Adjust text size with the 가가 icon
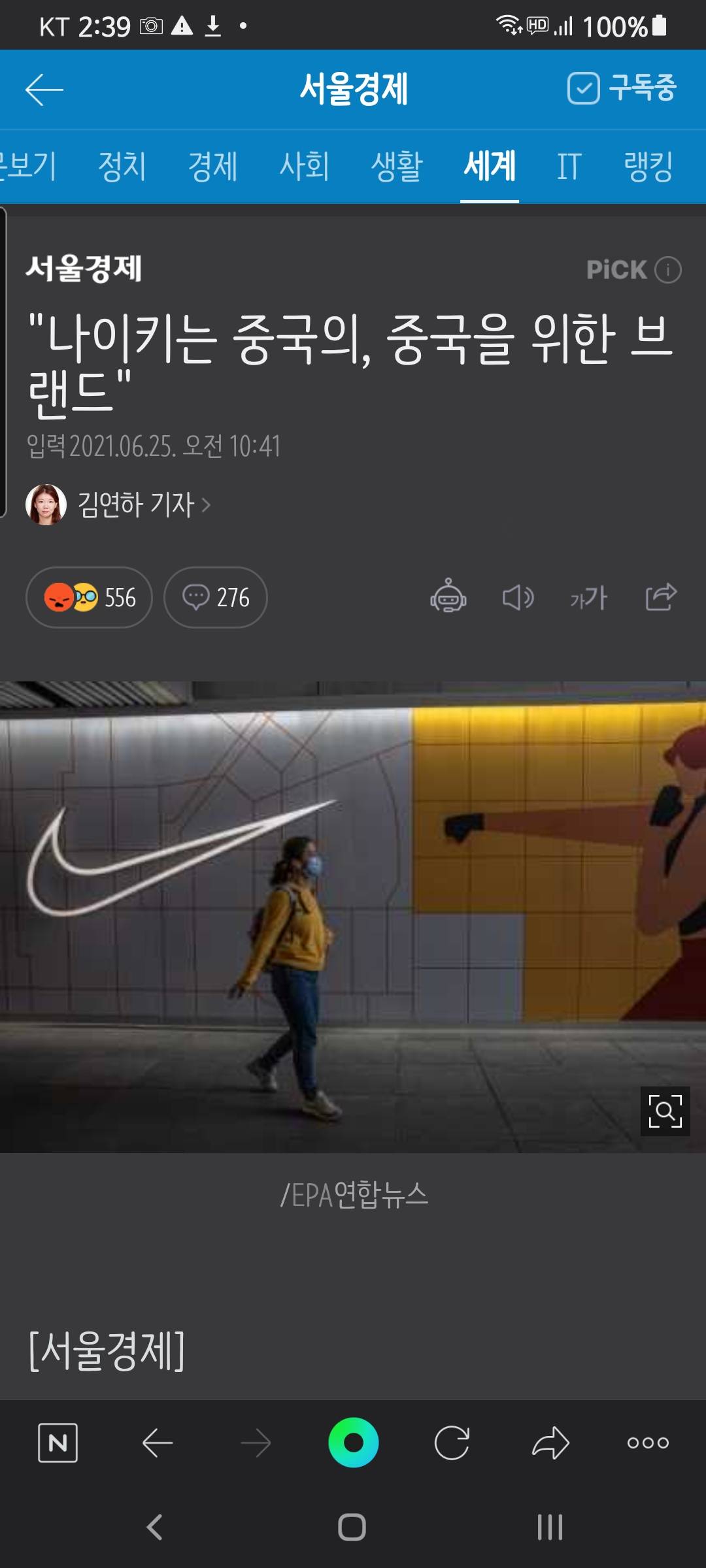Image resolution: width=706 pixels, height=1568 pixels. [588, 597]
